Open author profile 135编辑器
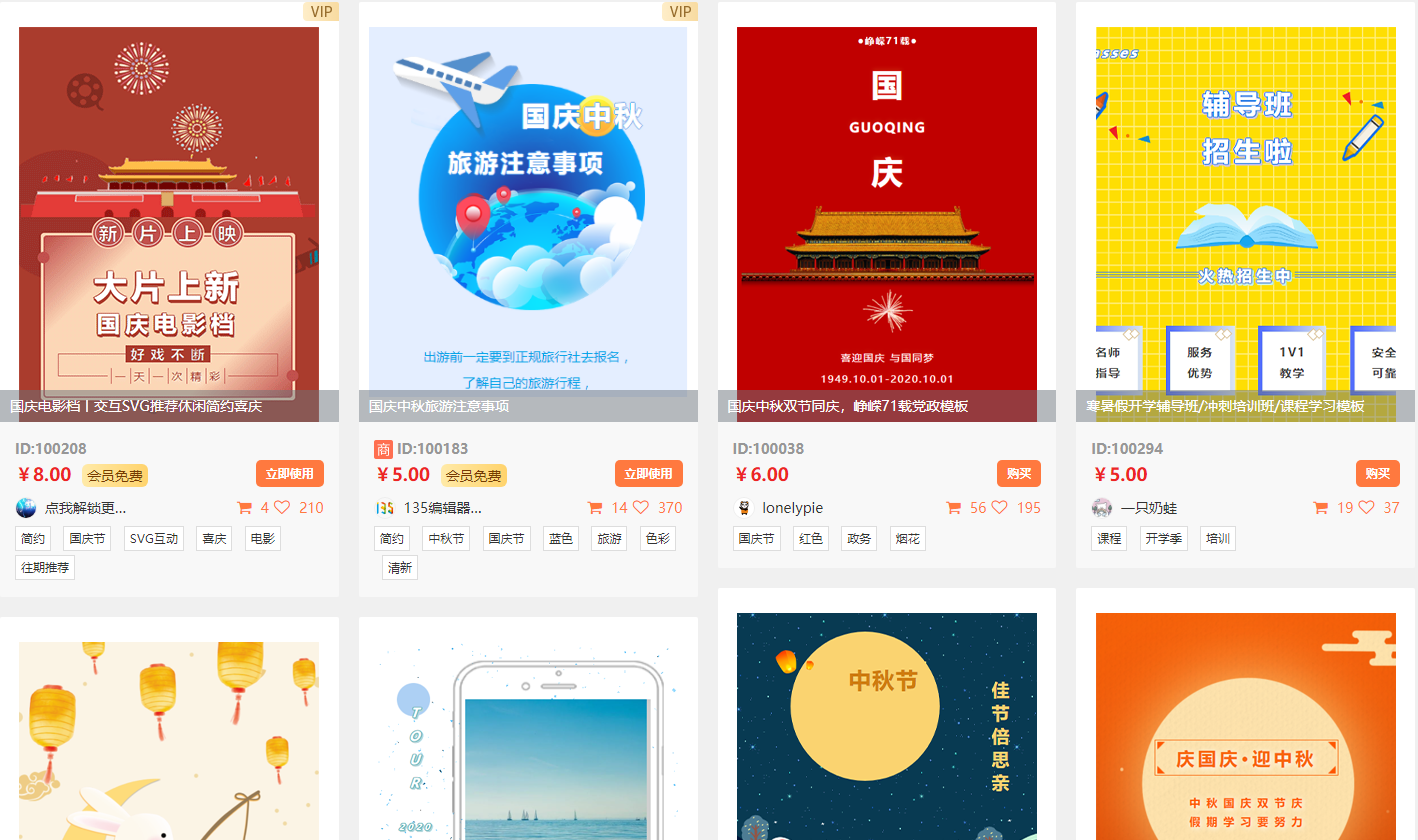Viewport: 1418px width, 840px height. pos(442,508)
